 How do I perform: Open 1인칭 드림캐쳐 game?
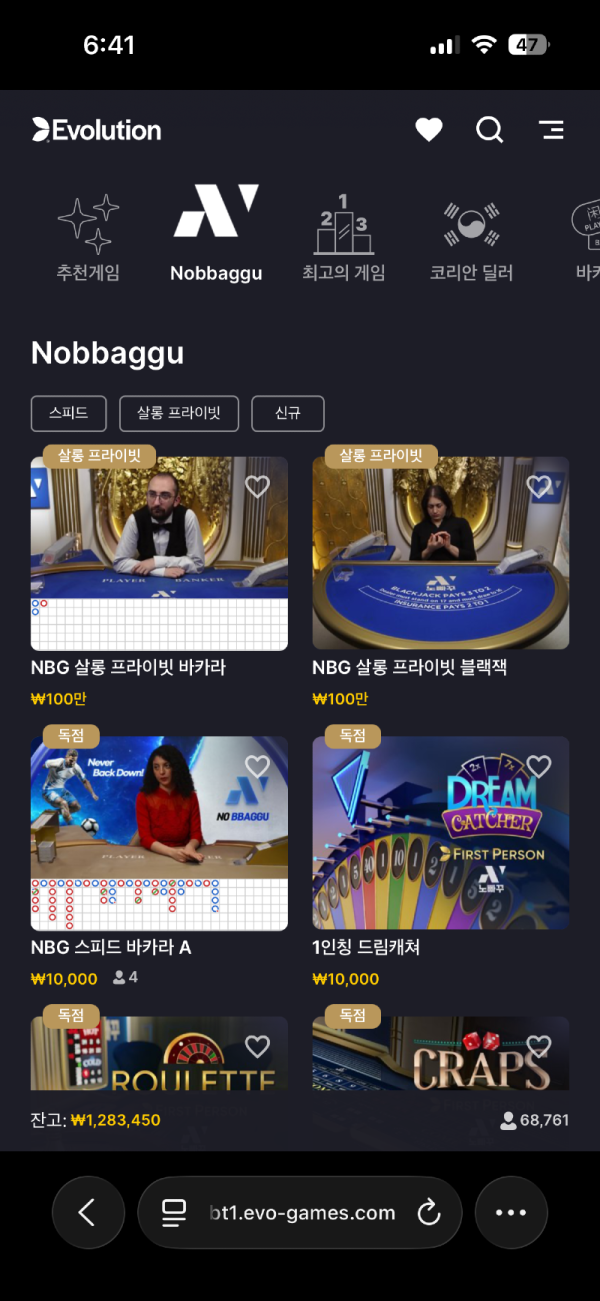pos(440,835)
